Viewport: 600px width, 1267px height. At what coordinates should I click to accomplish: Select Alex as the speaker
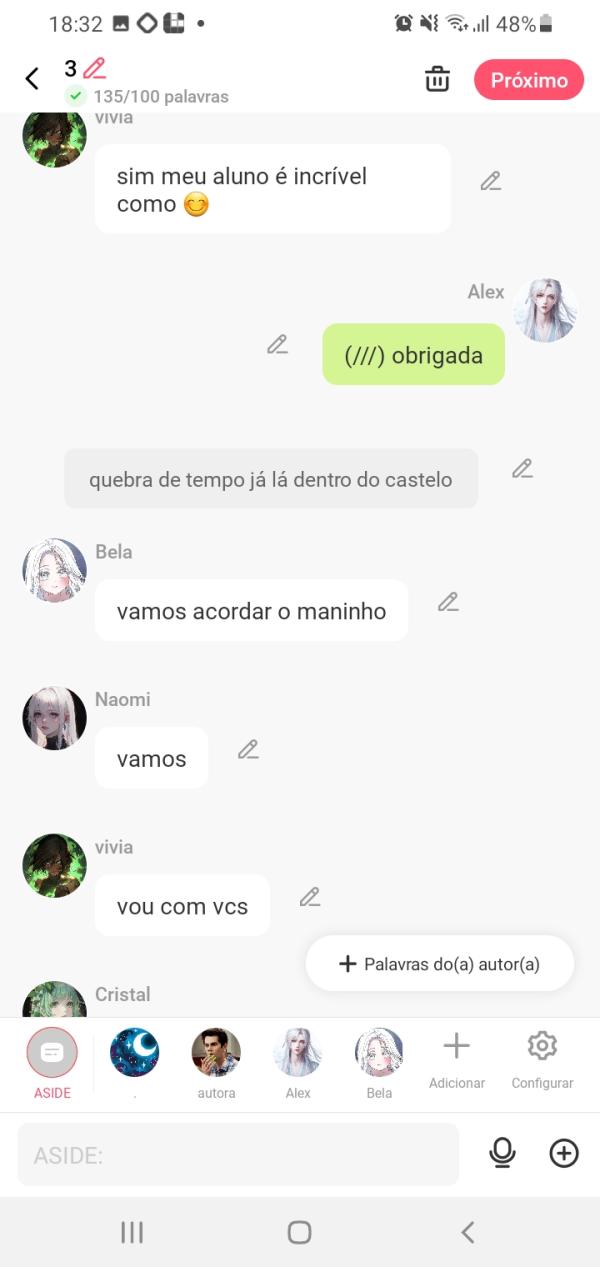pyautogui.click(x=298, y=1062)
